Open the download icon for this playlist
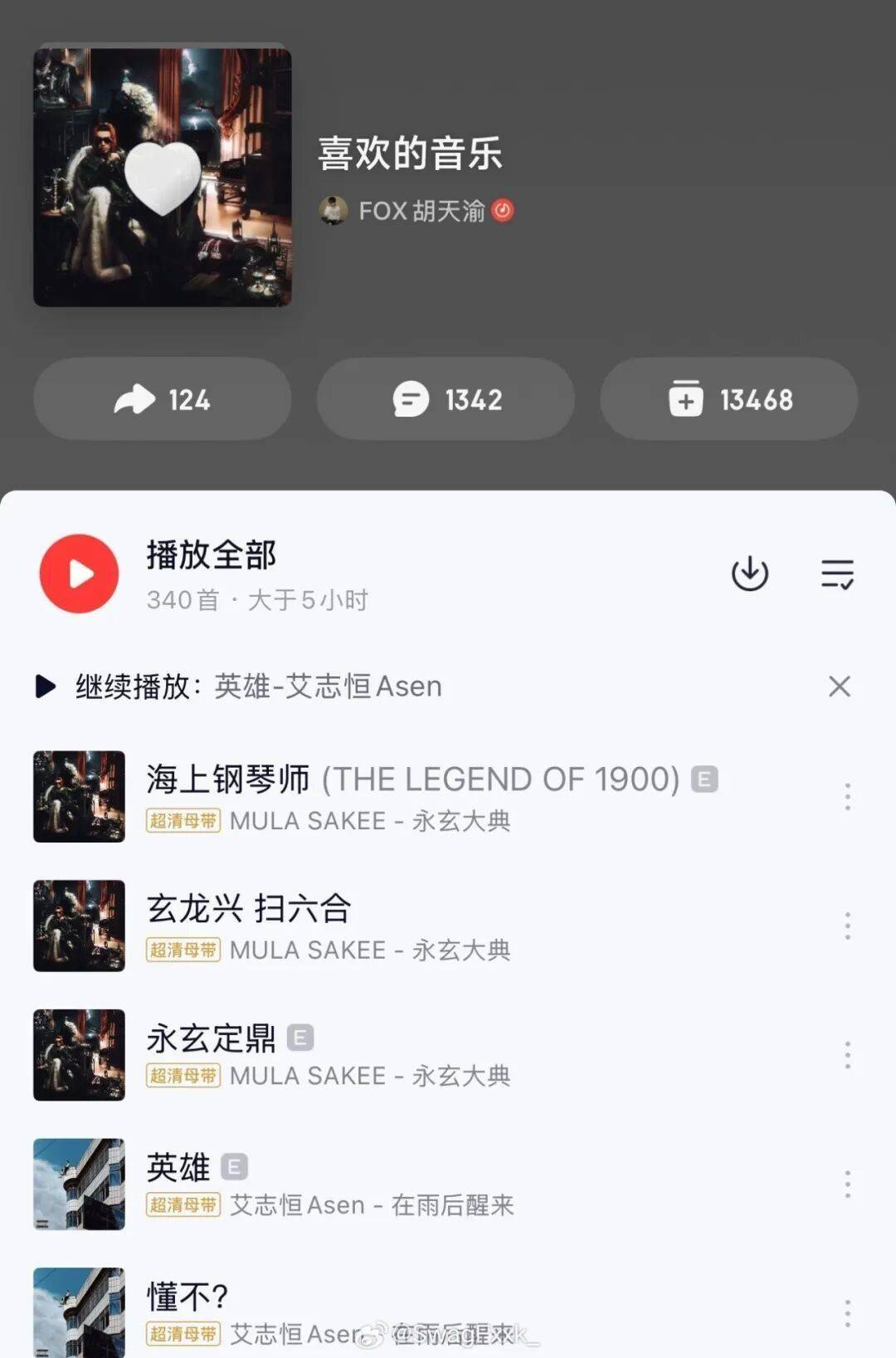The width and height of the screenshot is (896, 1358). 749,574
